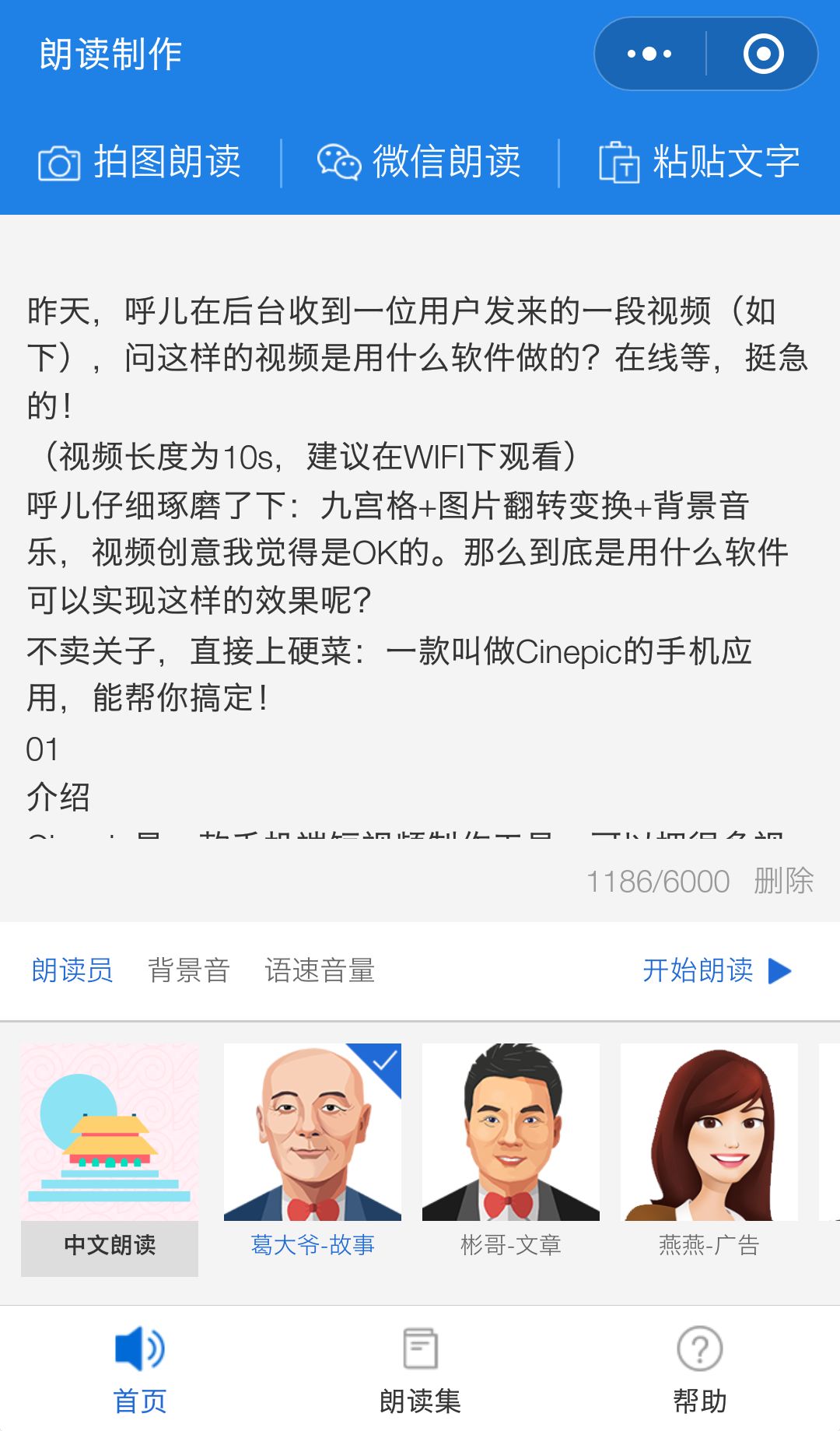
Task: Choose 微信朗读 option
Action: [419, 163]
